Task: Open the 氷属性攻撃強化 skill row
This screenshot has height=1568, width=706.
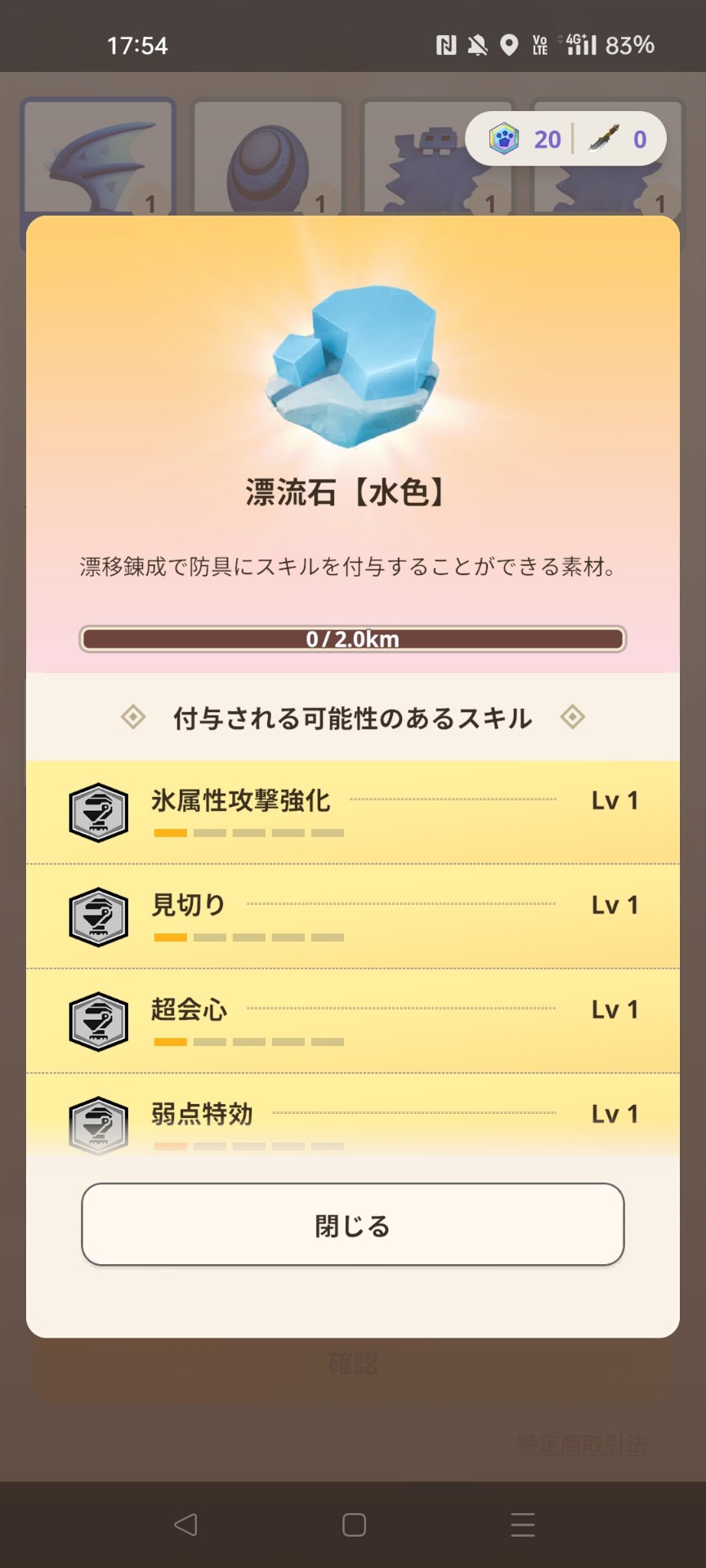Action: pos(353,812)
